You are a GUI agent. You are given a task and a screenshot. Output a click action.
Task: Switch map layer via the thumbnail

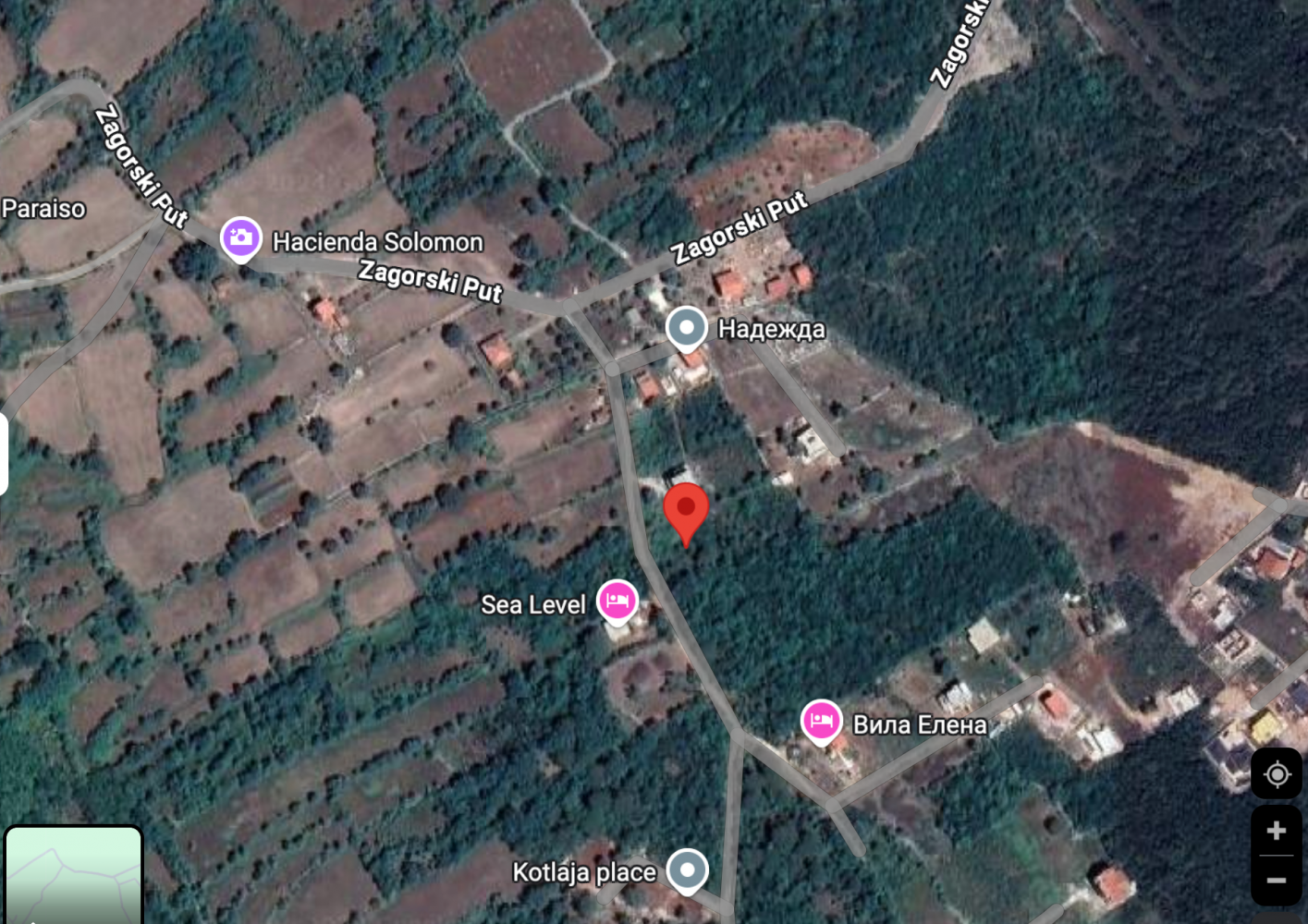(74, 876)
